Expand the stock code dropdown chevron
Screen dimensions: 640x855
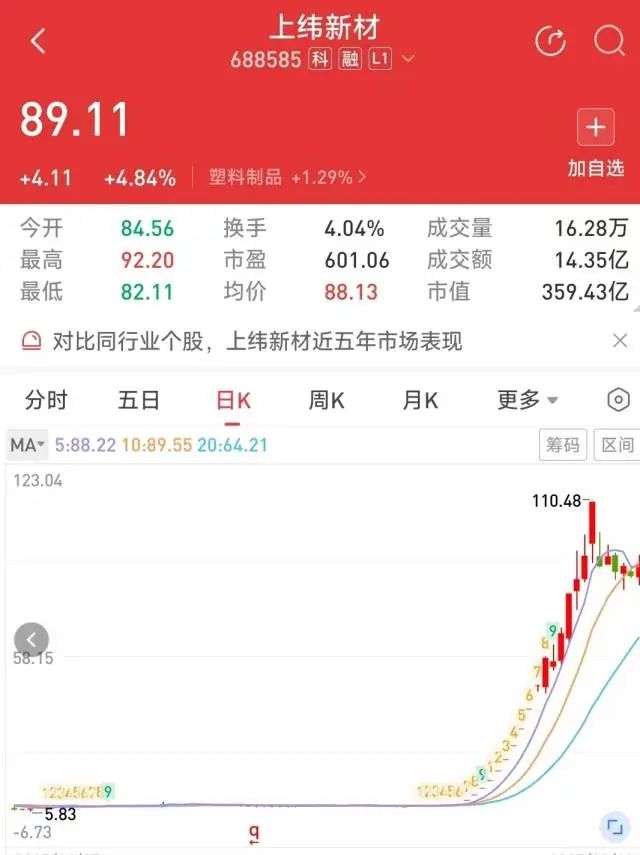click(407, 60)
